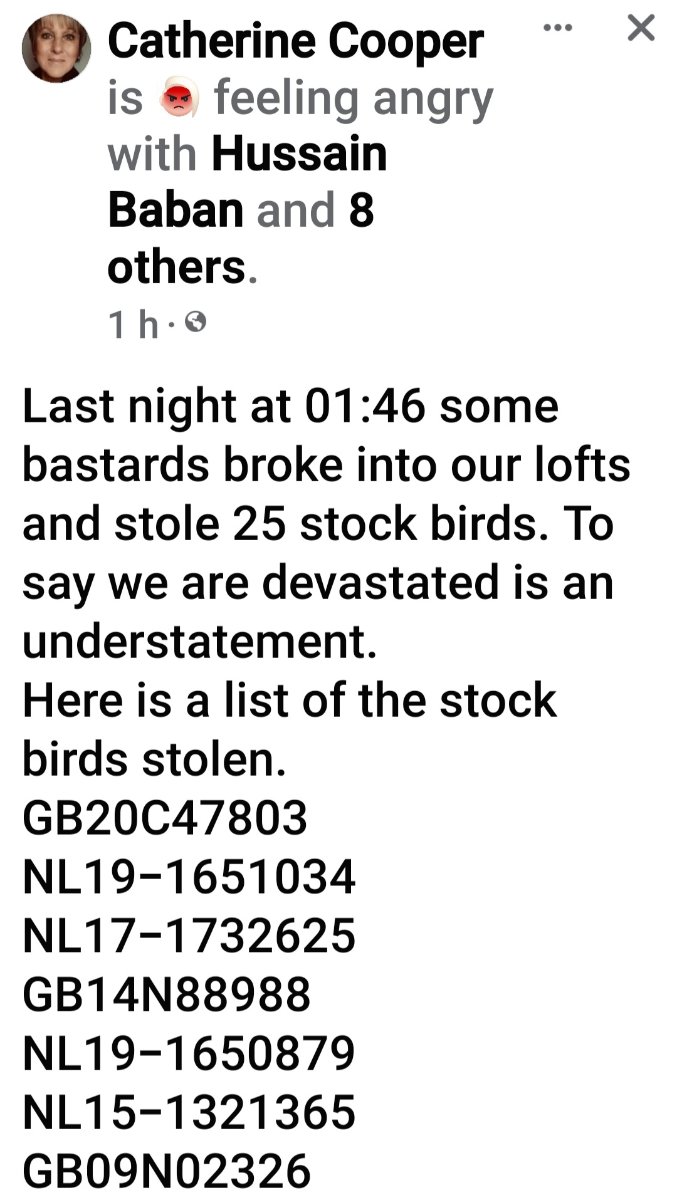The image size is (677, 1200).
Task: Open the Catherine Cooper profile name link
Action: coord(295,41)
